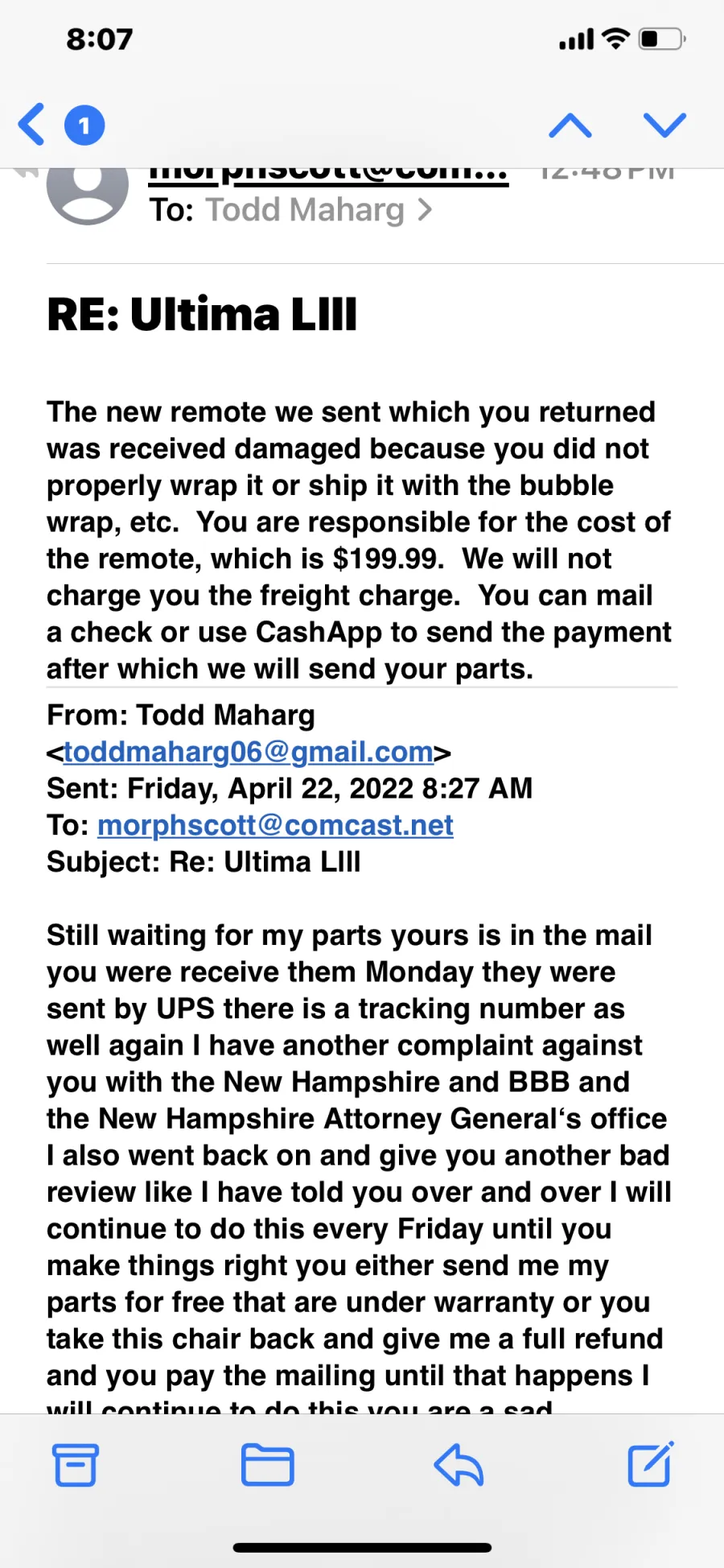Go back to the mailbox list
This screenshot has height=1568, width=724.
32,125
